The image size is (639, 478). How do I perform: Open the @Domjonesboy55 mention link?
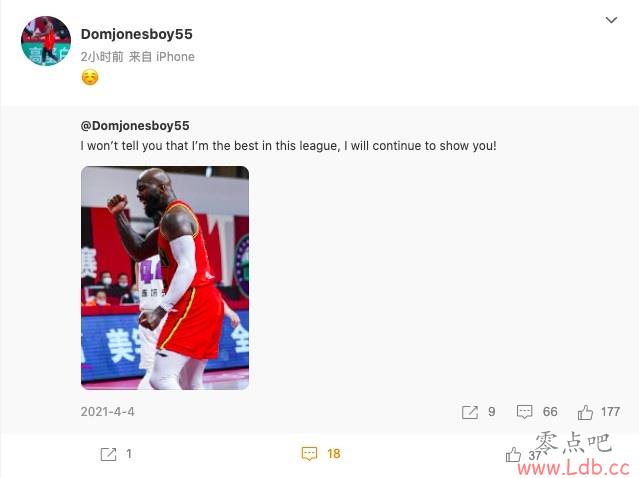coord(135,125)
